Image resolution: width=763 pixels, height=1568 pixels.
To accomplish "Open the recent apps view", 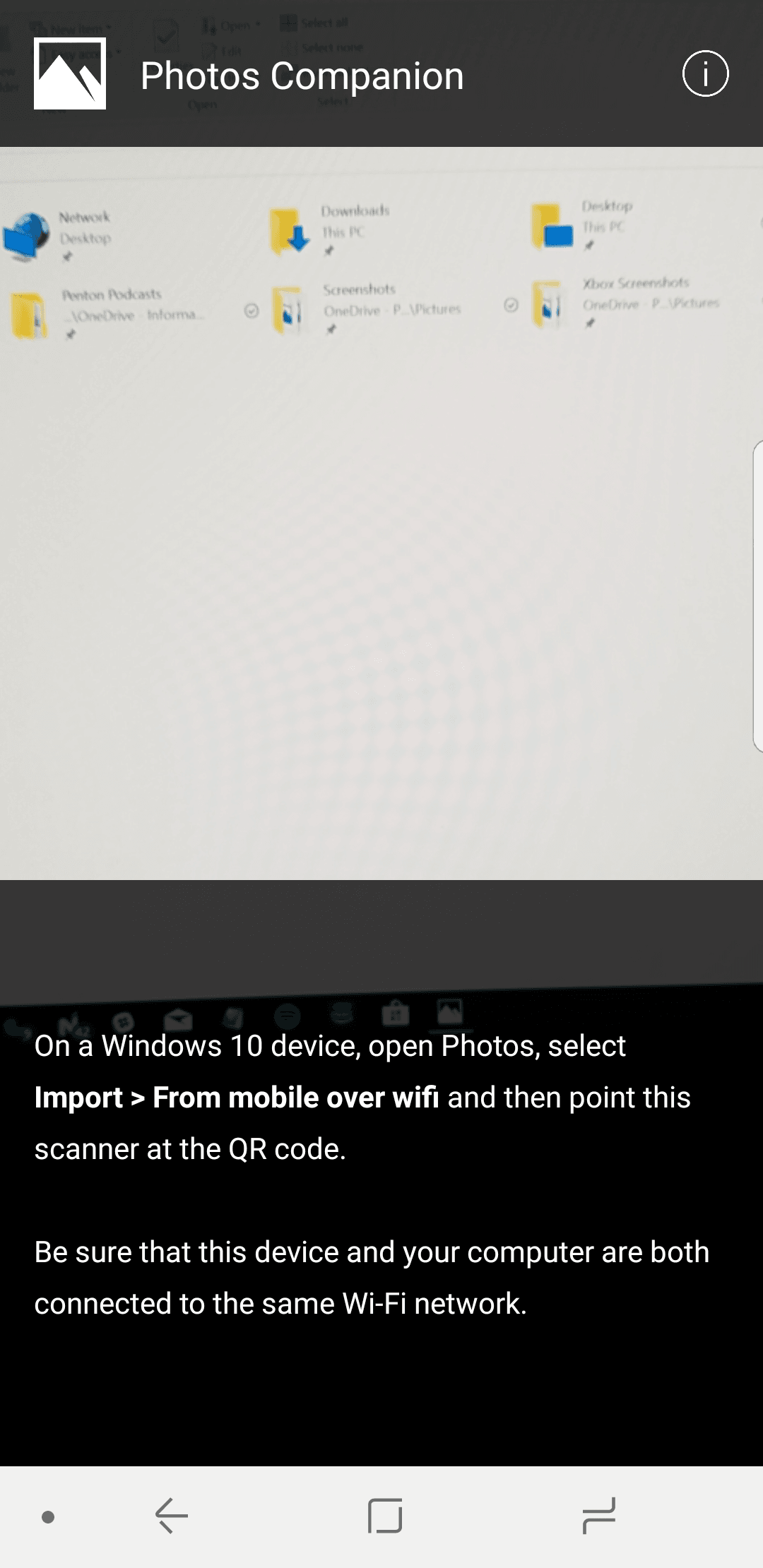I will (599, 1516).
